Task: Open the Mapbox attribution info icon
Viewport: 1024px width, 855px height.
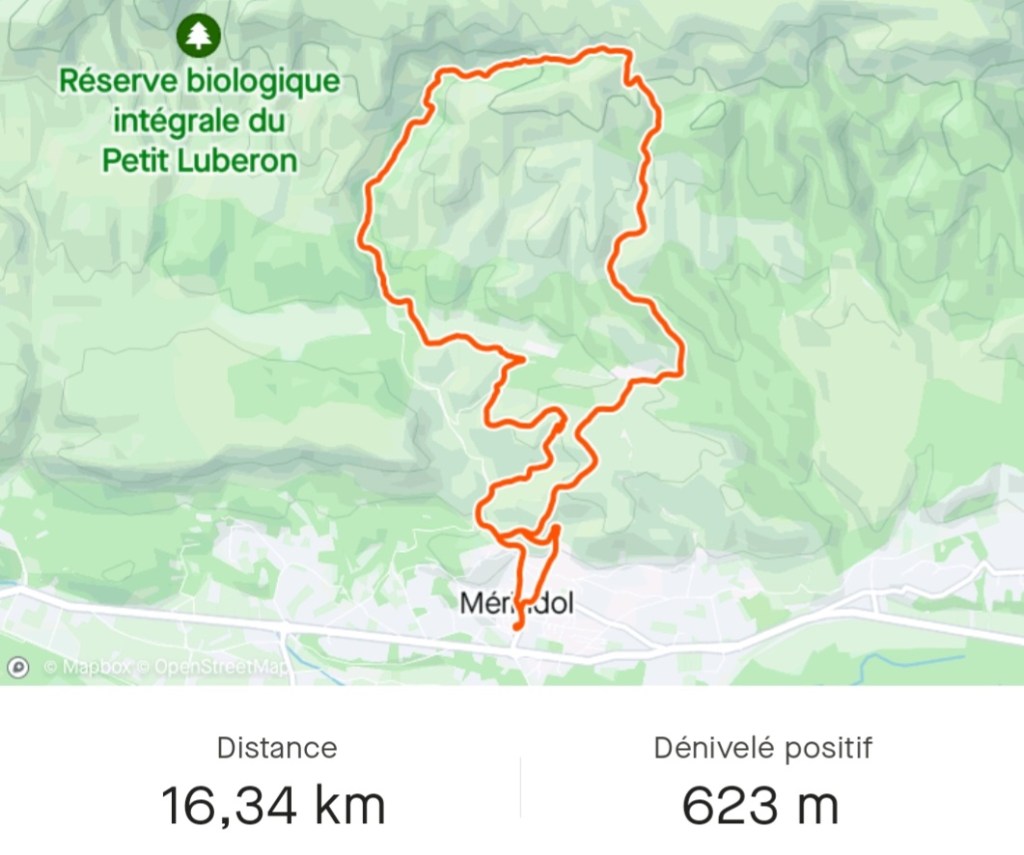Action: 18,666
